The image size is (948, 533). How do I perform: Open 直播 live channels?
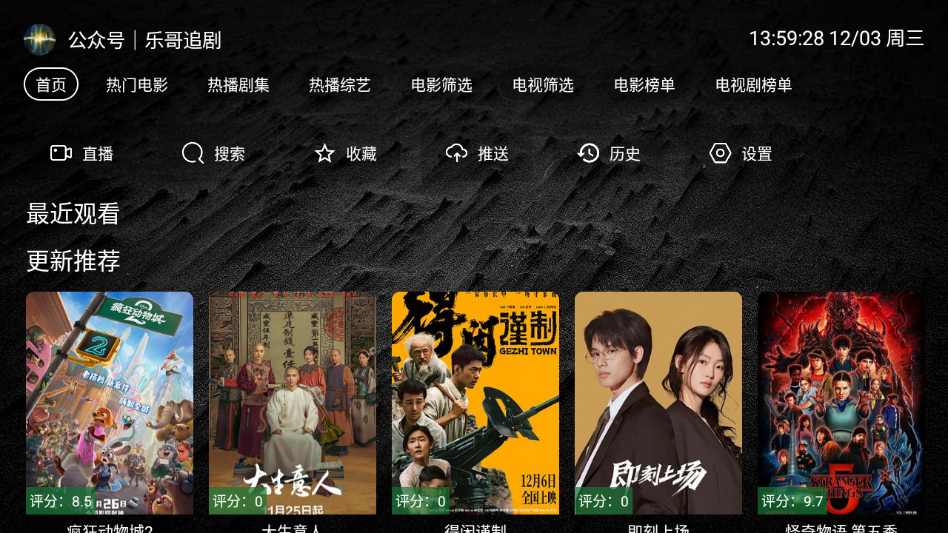(x=82, y=153)
